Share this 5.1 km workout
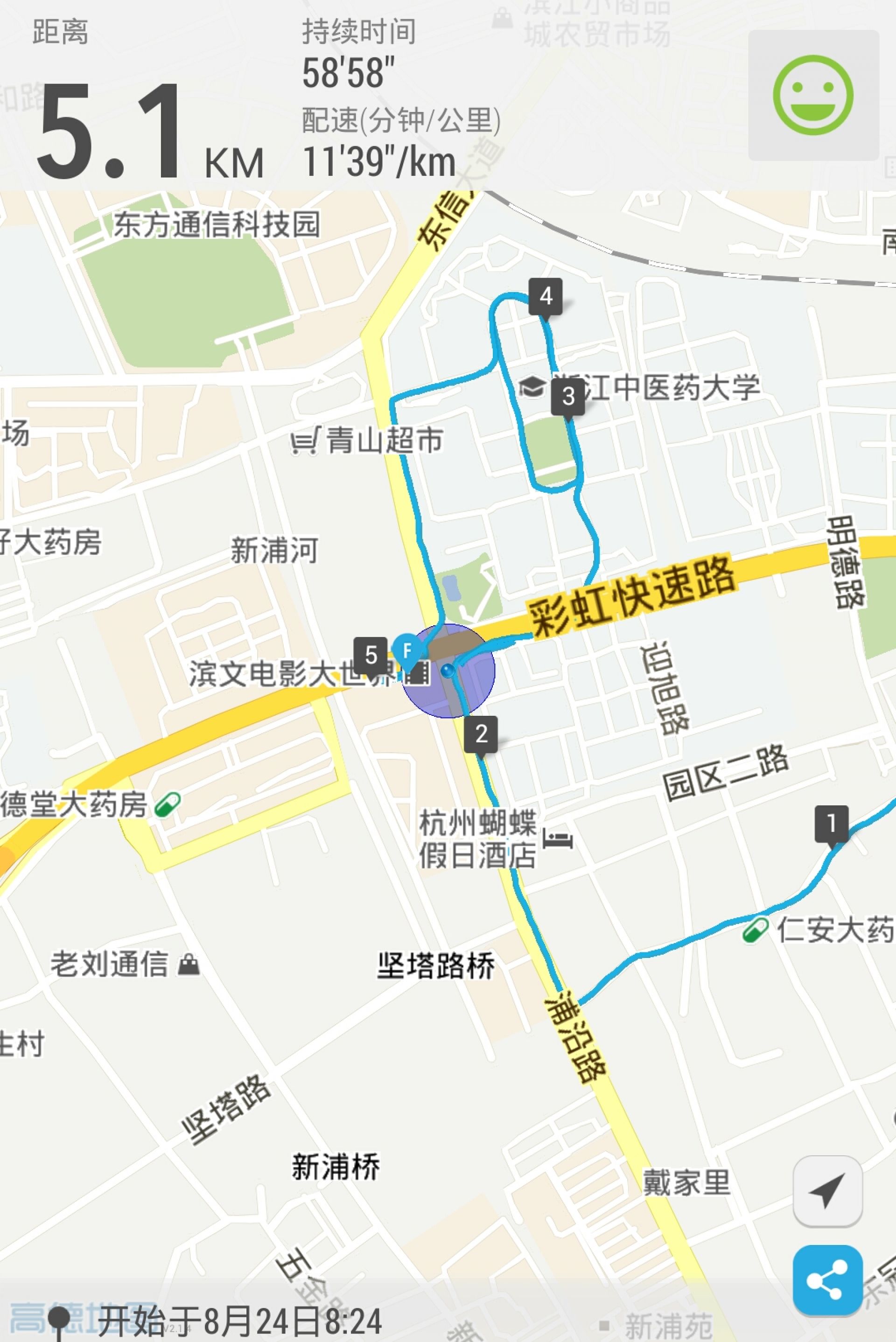 click(827, 1280)
